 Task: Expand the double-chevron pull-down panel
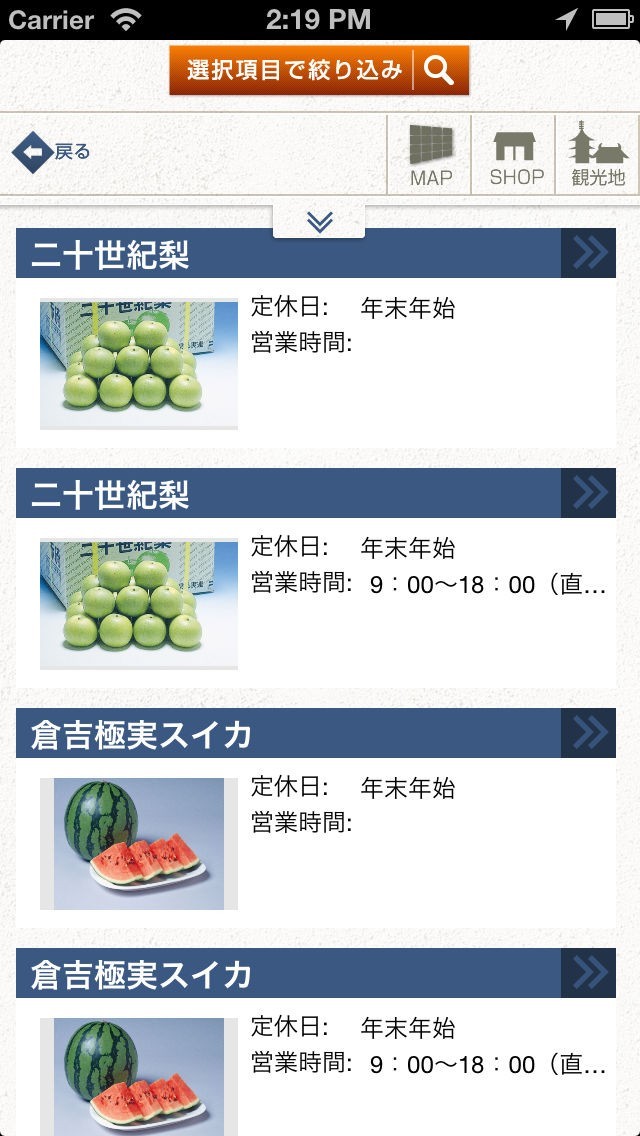[x=319, y=221]
